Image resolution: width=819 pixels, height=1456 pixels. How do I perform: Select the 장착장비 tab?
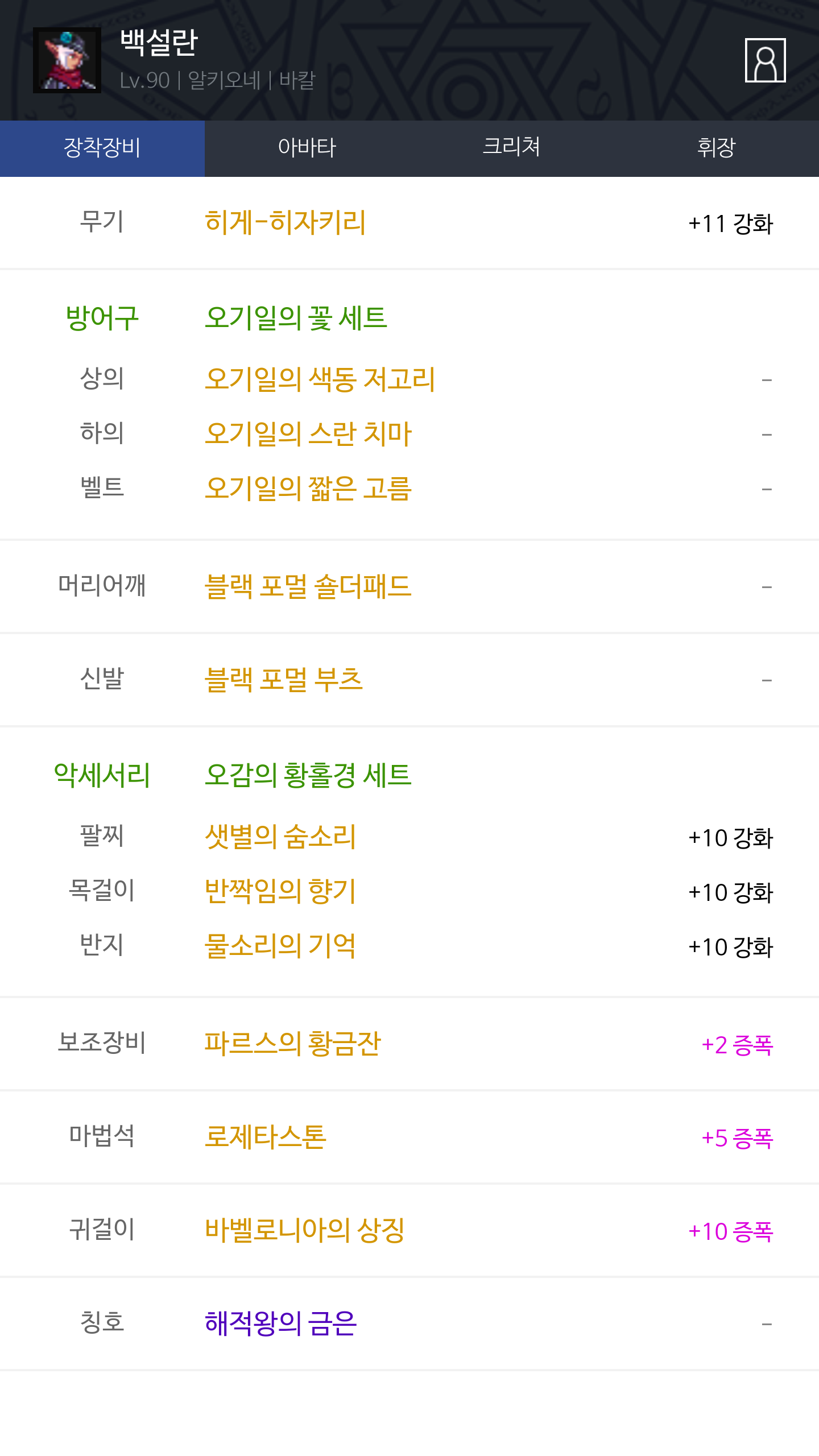pos(102,148)
